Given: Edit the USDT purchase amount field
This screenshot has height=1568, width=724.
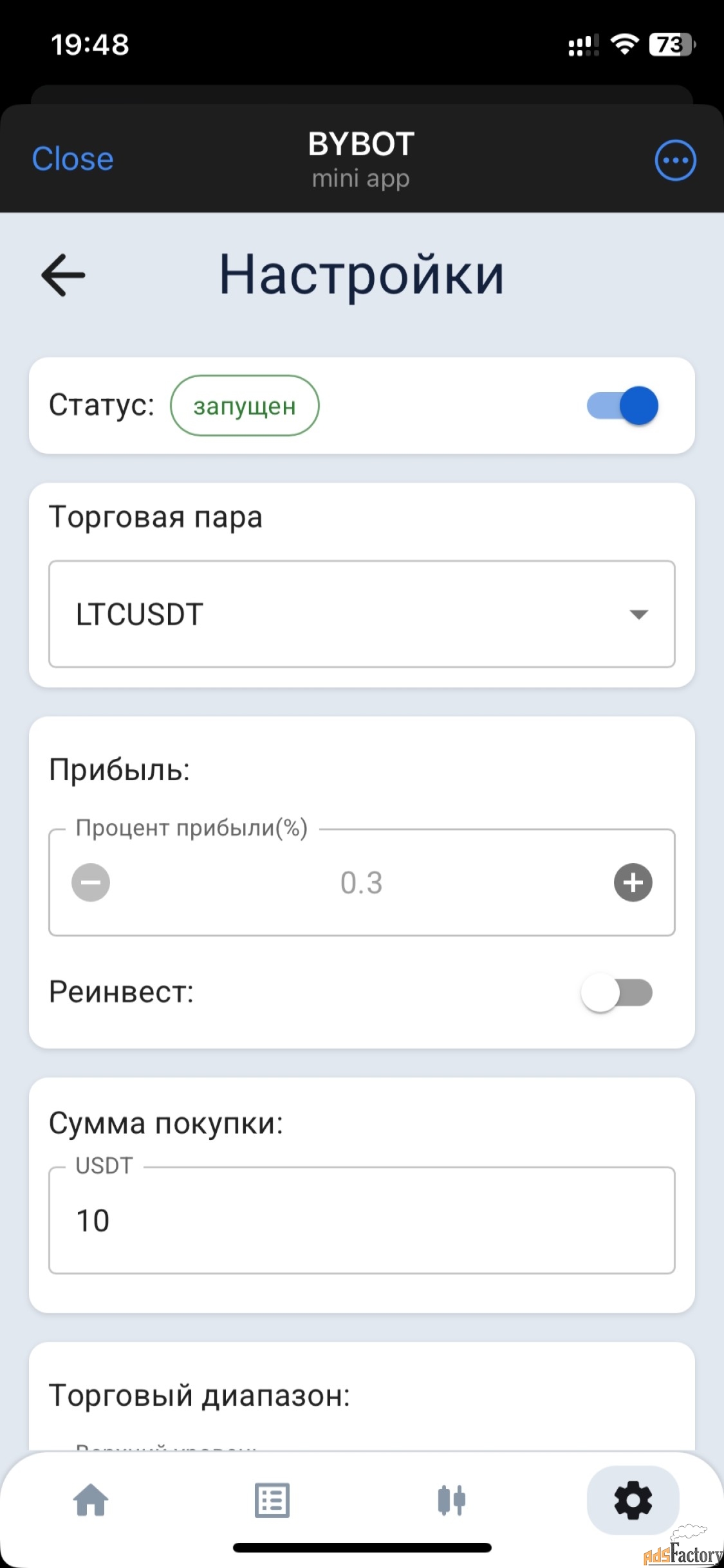Looking at the screenshot, I should pyautogui.click(x=362, y=1220).
